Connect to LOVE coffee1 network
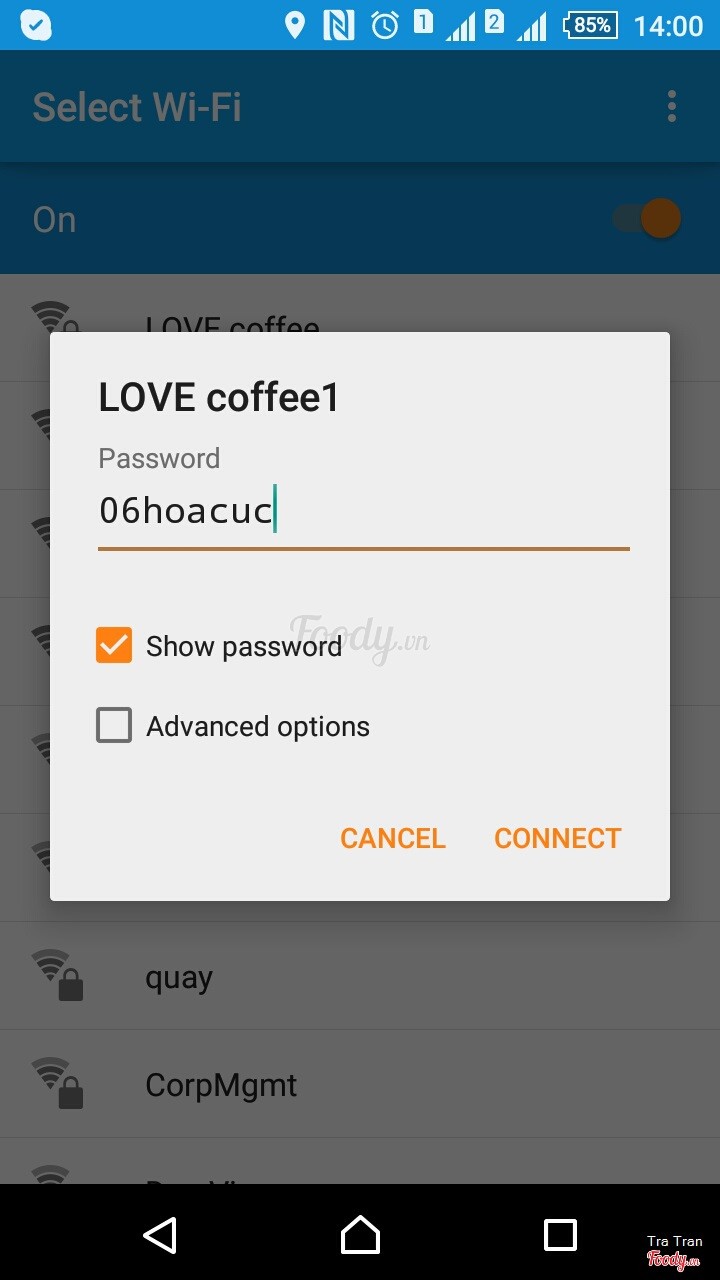The width and height of the screenshot is (720, 1280). coord(557,838)
